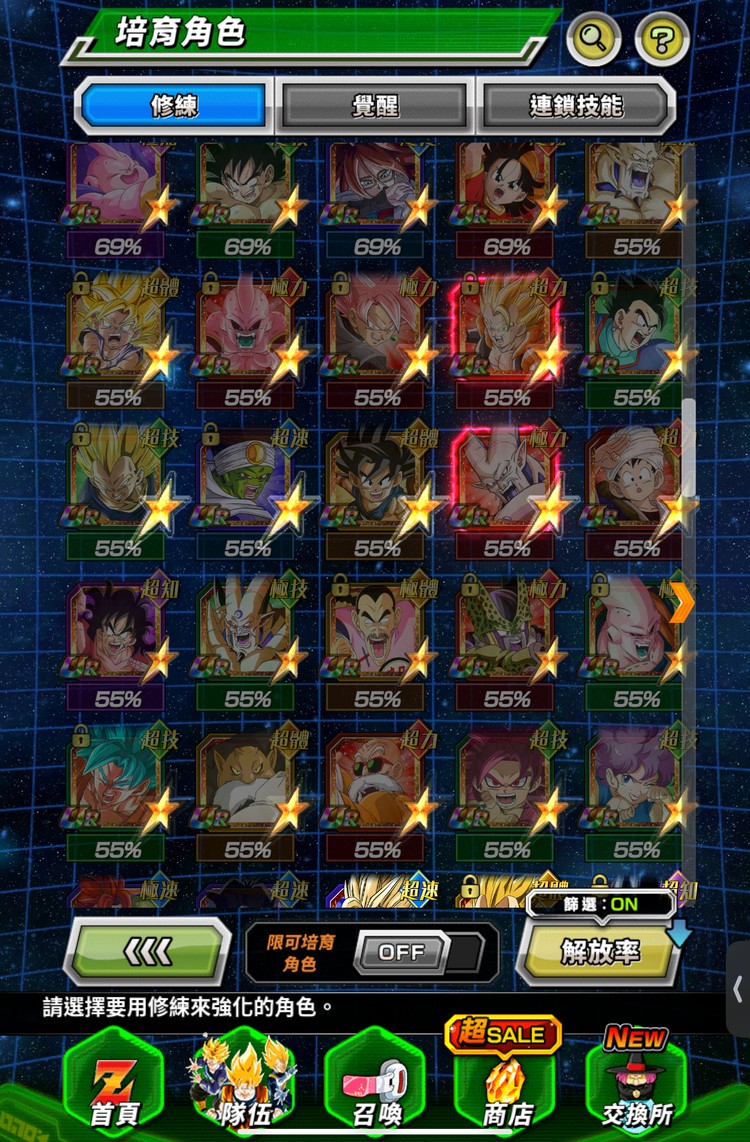Open the 解放率 sort button
The width and height of the screenshot is (750, 1142).
point(599,952)
